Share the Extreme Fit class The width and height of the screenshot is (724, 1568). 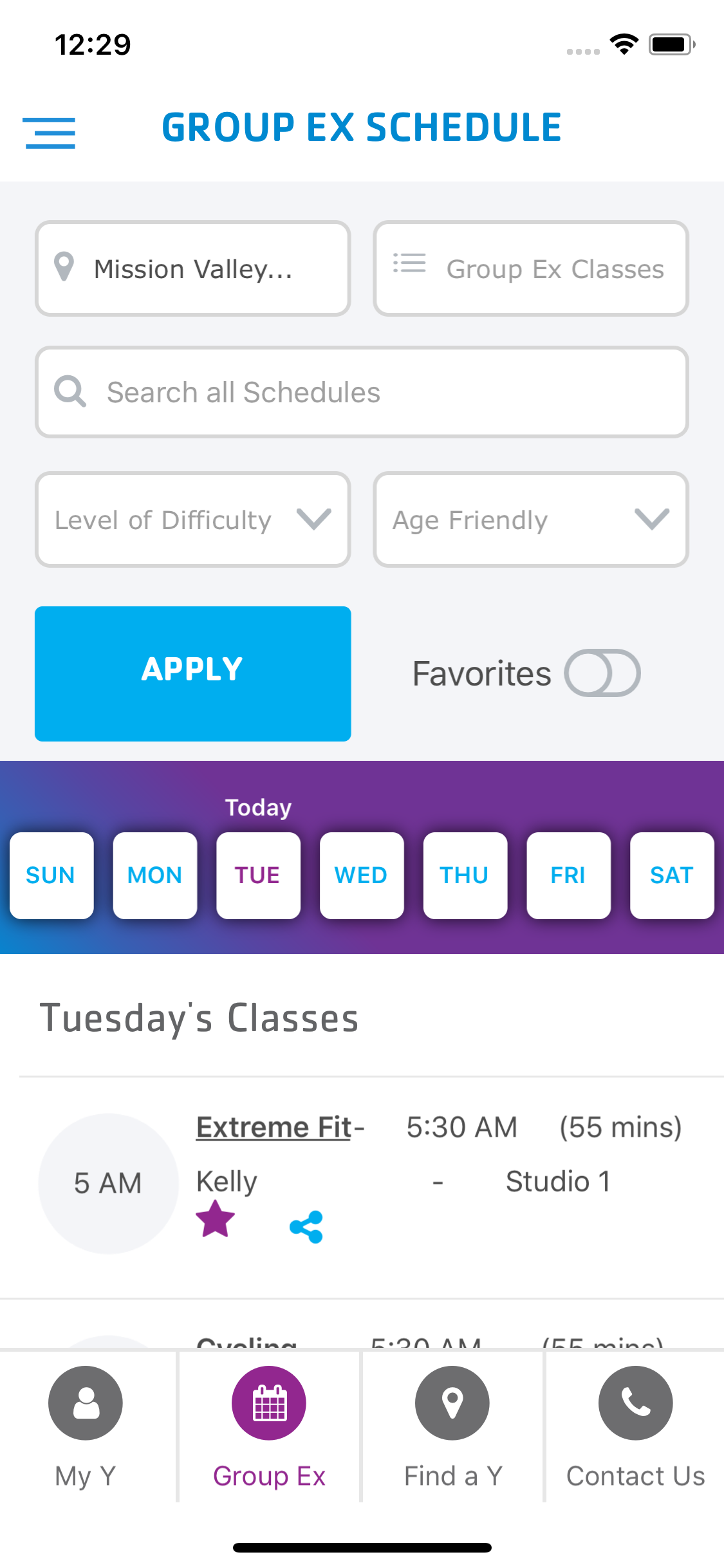(x=306, y=1225)
